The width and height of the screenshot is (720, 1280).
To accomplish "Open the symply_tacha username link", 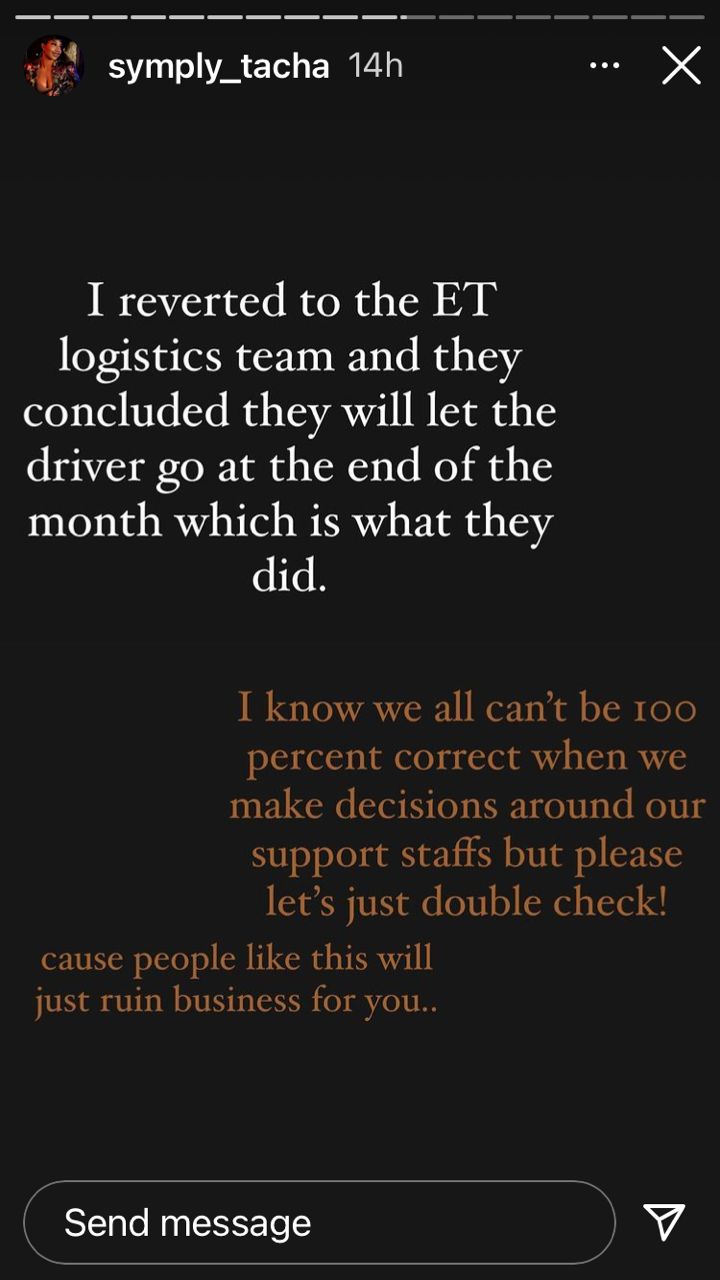I will (218, 66).
